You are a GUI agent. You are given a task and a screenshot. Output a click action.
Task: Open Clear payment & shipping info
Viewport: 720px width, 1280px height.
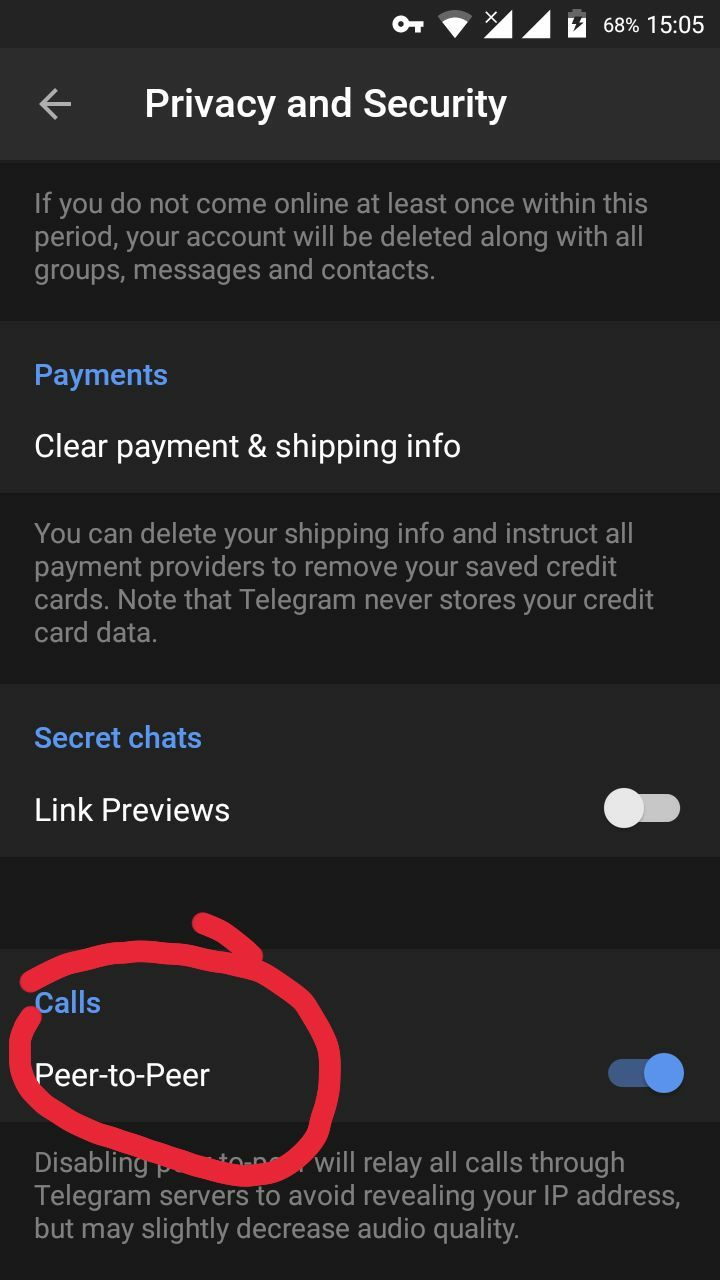(247, 446)
